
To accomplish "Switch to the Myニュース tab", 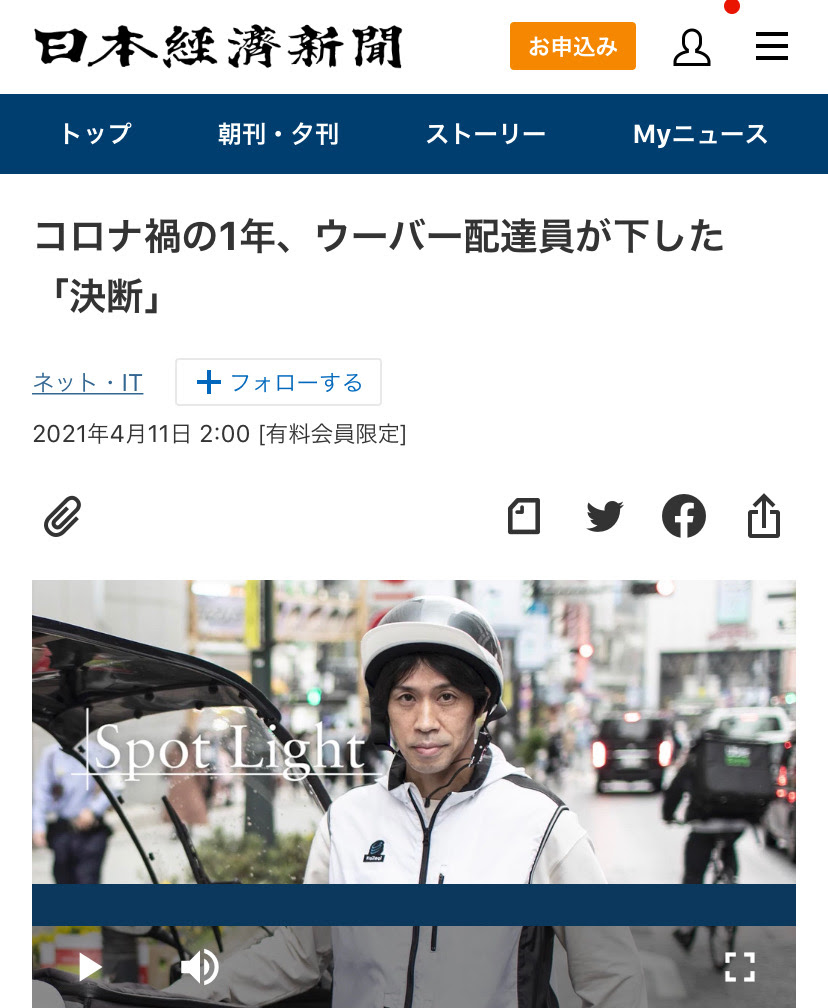I will [x=700, y=134].
